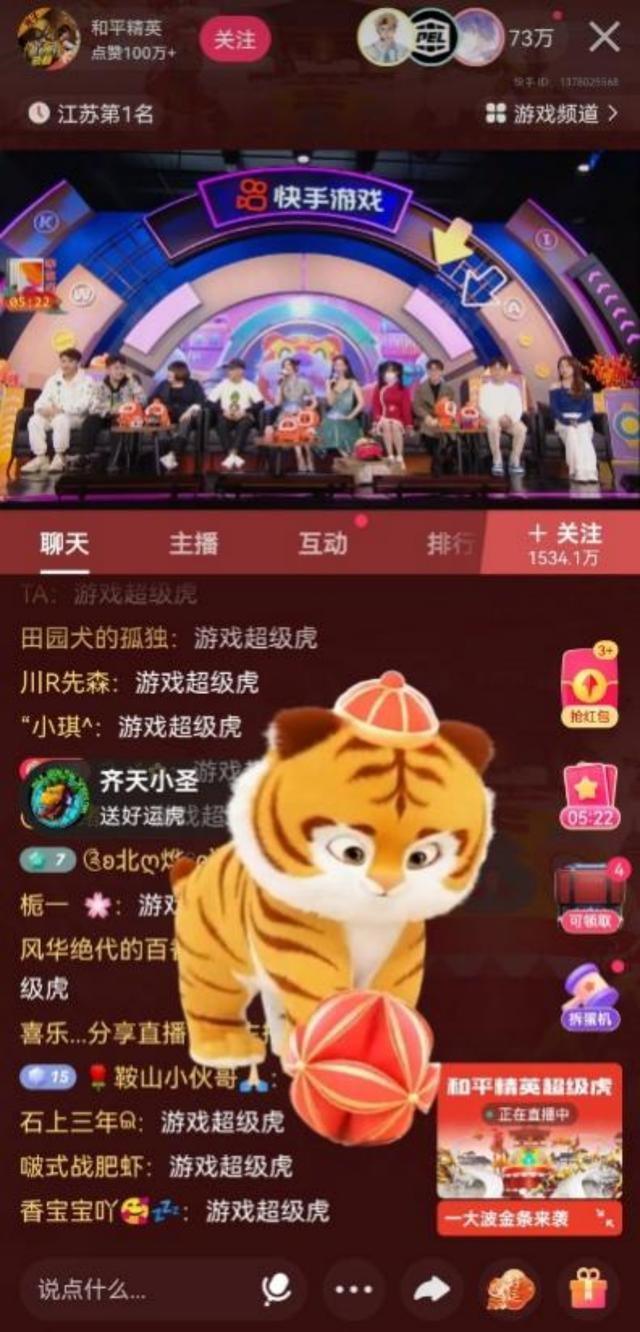Image resolution: width=640 pixels, height=1332 pixels.
Task: Share this live stream
Action: [432, 1289]
